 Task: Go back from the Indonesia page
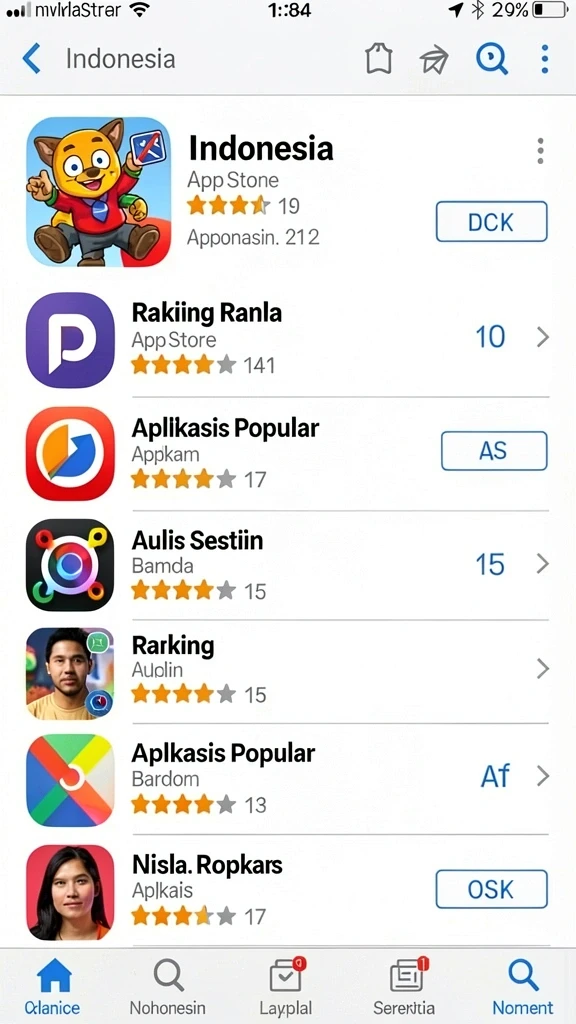(x=31, y=59)
